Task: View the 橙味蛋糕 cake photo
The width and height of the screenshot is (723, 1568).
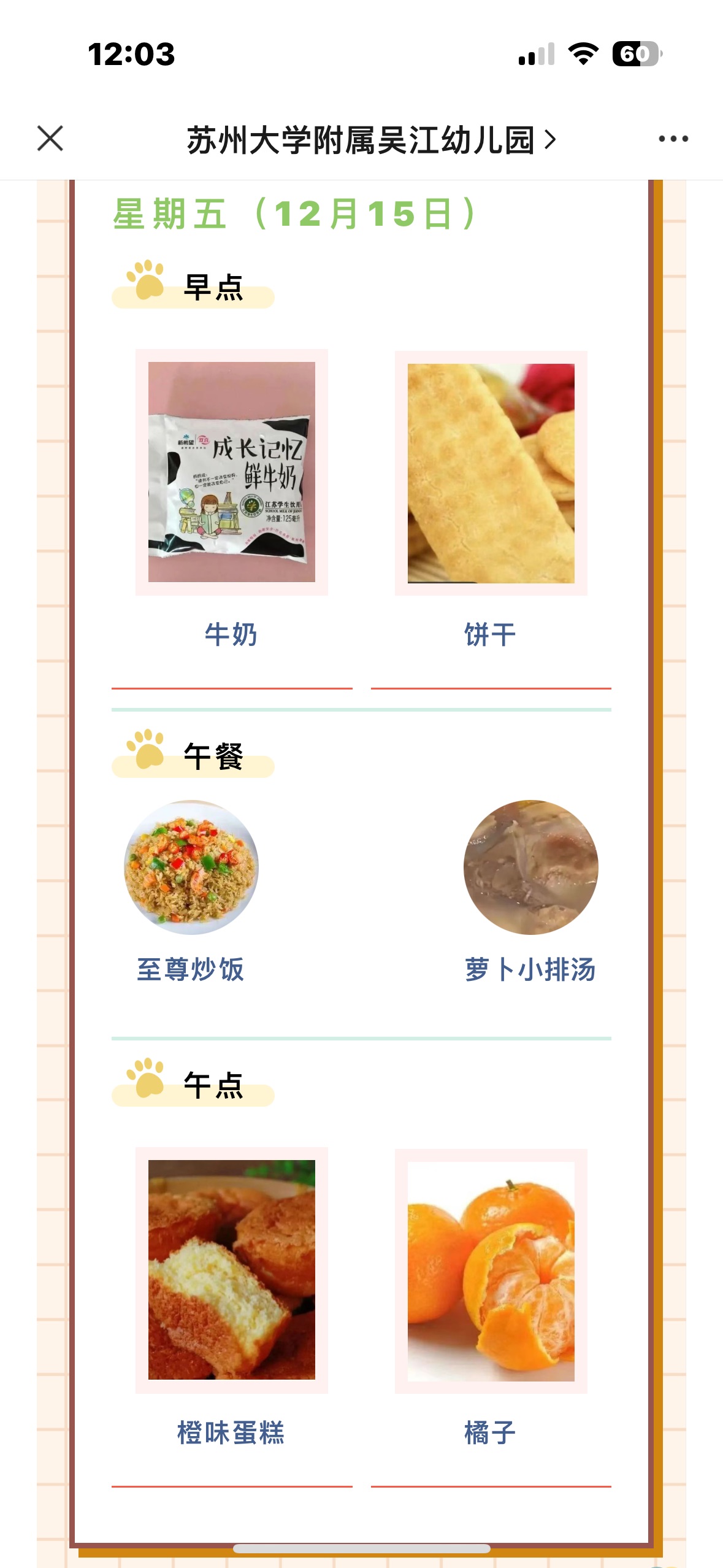Action: tap(232, 1269)
